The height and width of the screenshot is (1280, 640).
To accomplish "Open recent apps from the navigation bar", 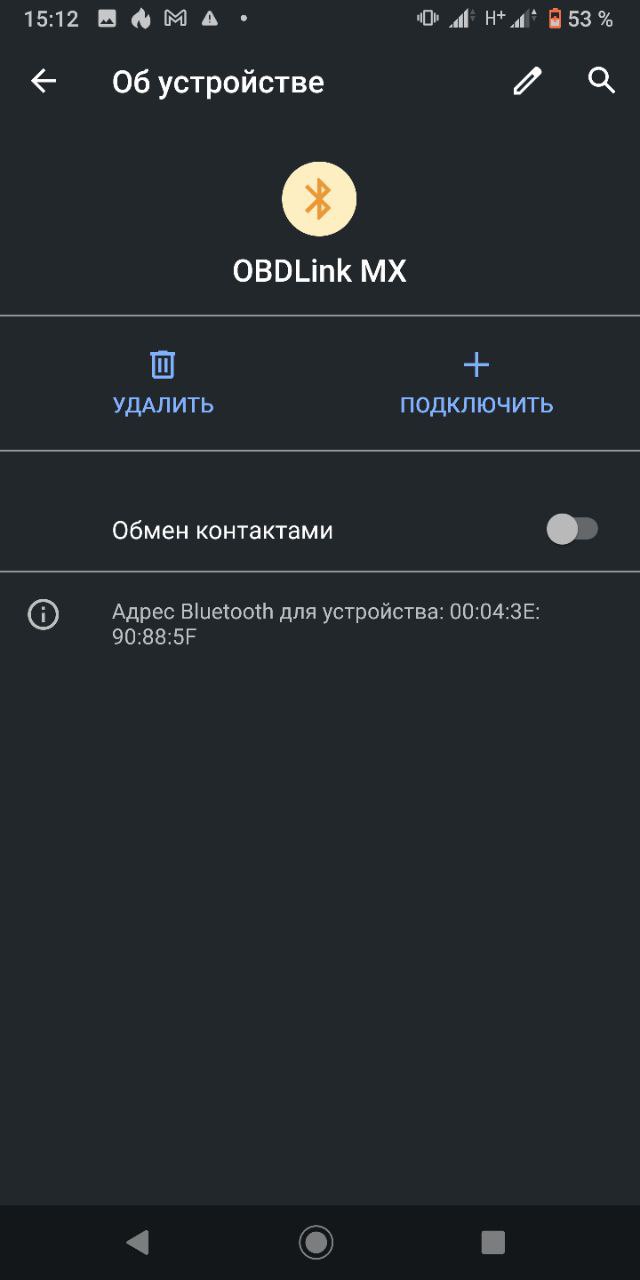I will coord(493,1242).
